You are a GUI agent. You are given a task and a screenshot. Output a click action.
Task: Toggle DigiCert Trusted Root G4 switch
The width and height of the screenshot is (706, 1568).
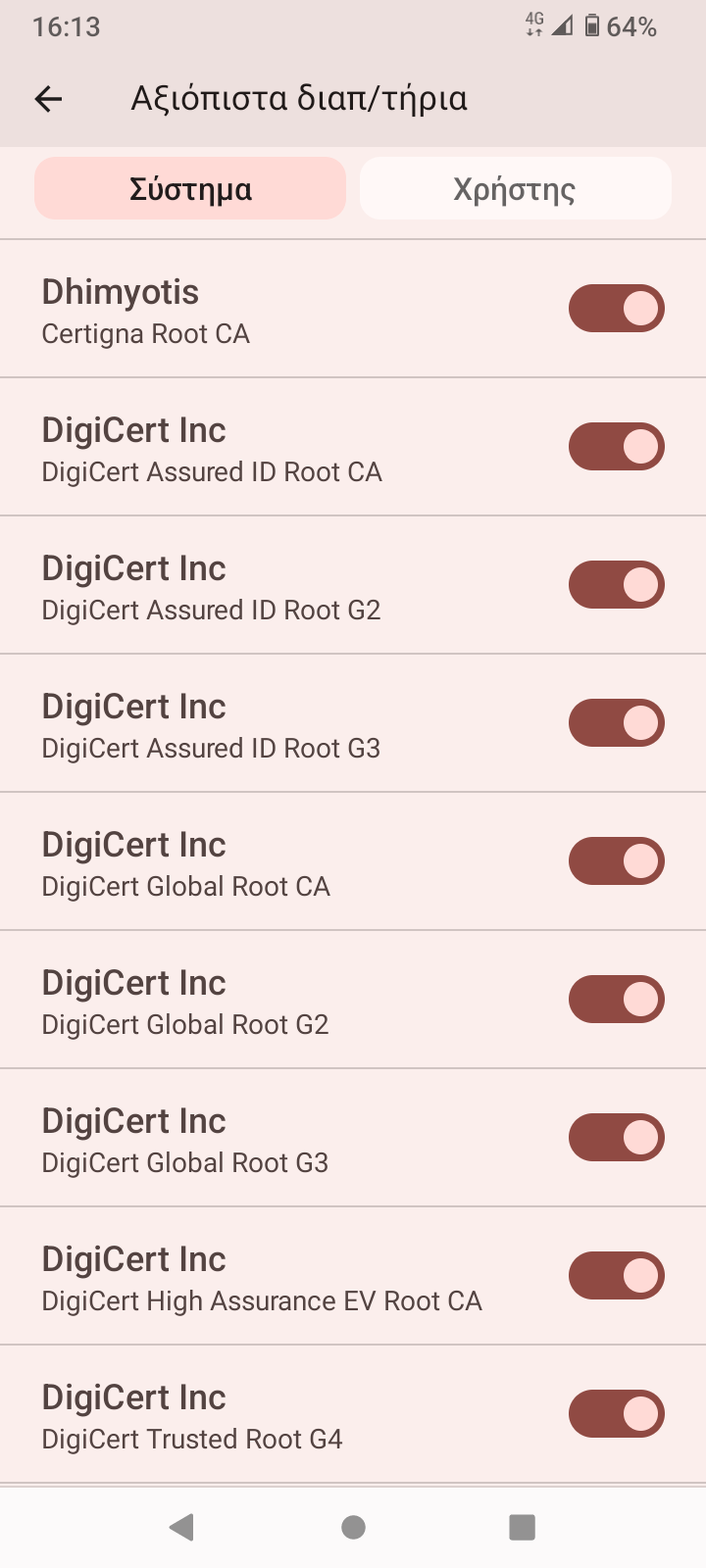(x=617, y=1414)
